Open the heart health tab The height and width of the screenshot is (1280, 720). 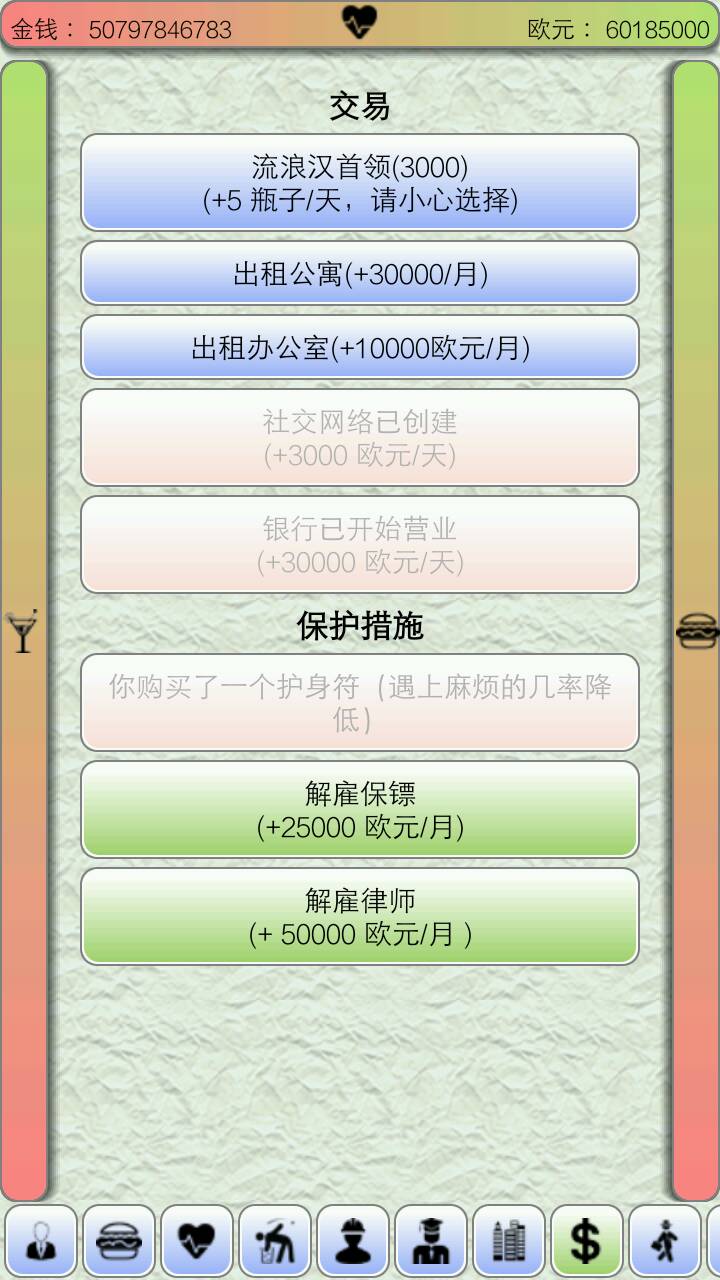tap(197, 1241)
